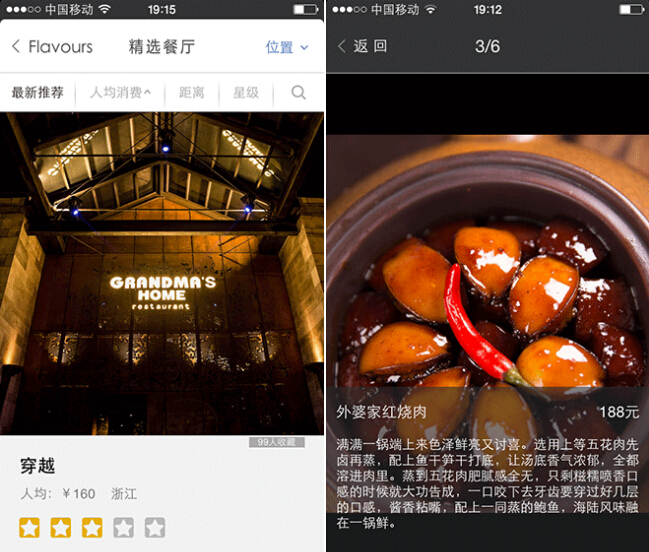Sort by 人均消费
The image size is (649, 552).
(x=120, y=93)
